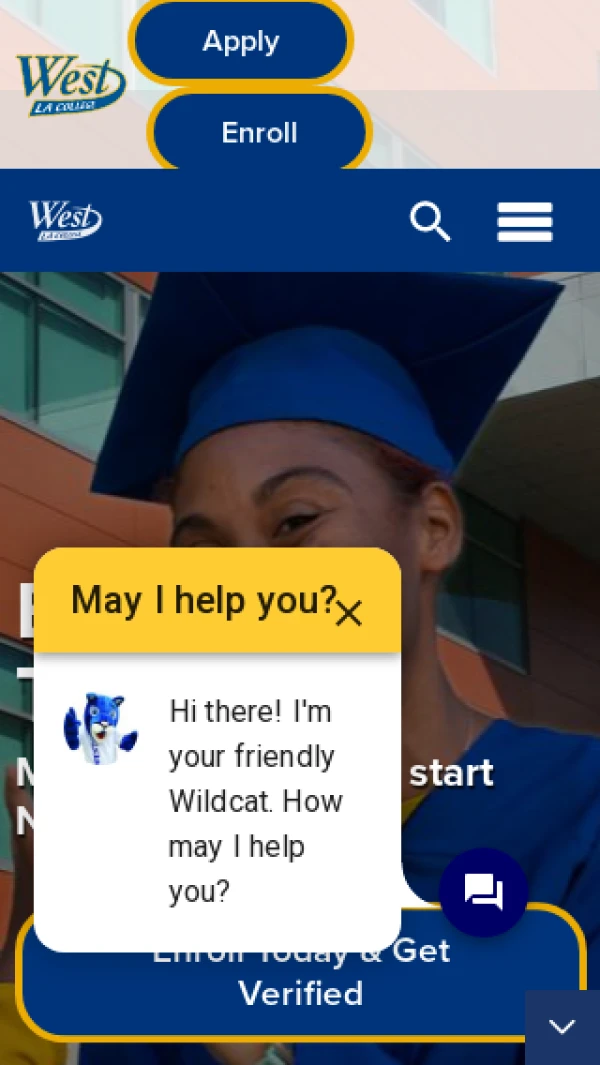Open the site search magnifier
Viewport: 600px width, 1065px height.
(430, 221)
